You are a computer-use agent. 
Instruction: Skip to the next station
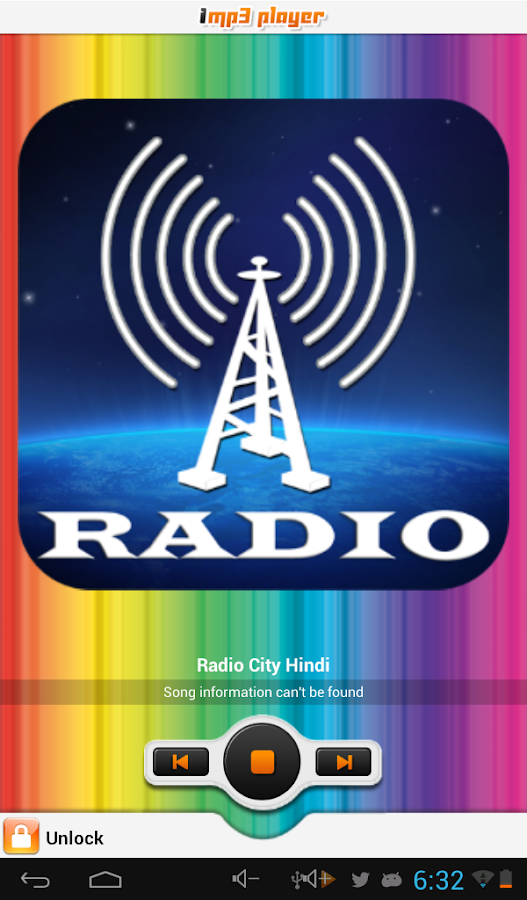tap(343, 762)
